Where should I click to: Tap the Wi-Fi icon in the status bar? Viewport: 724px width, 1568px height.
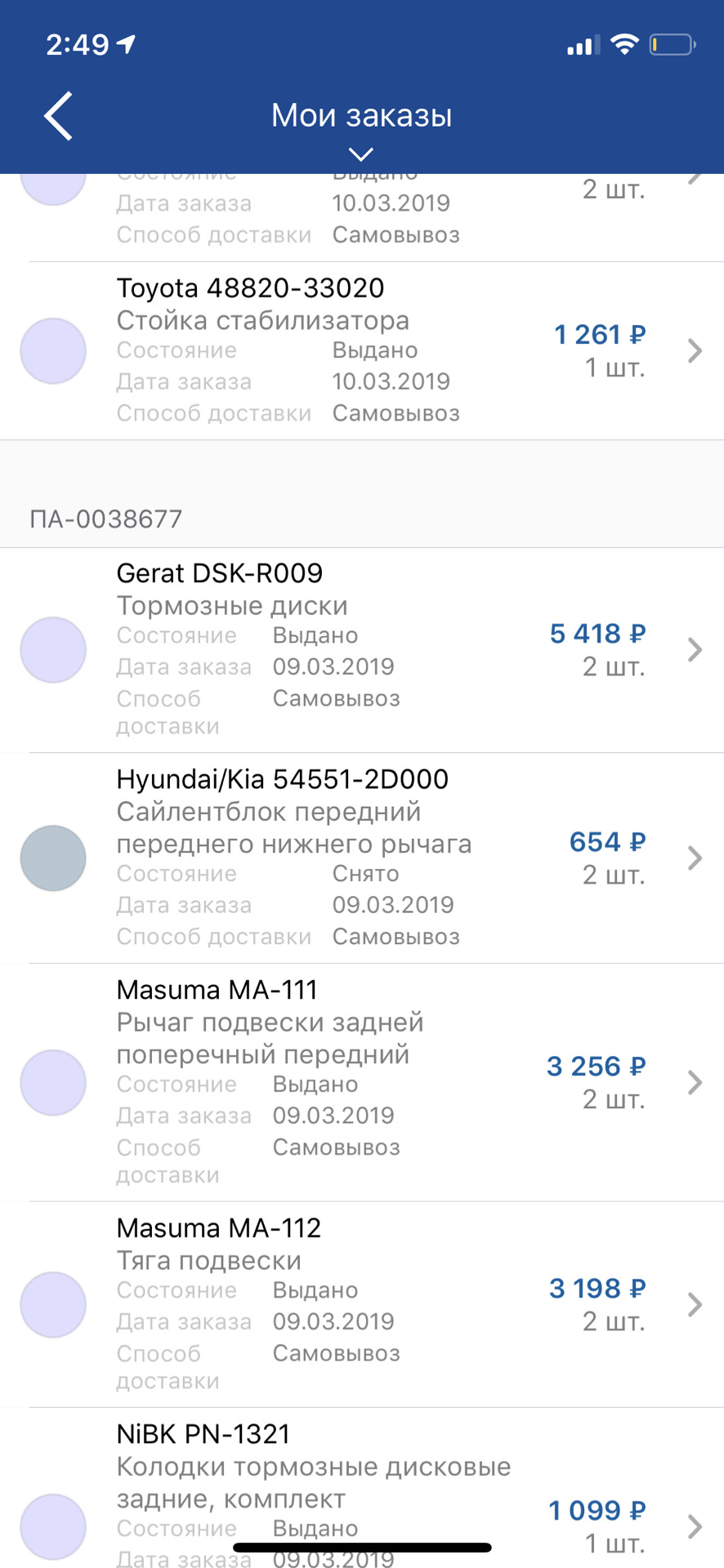coord(625,45)
